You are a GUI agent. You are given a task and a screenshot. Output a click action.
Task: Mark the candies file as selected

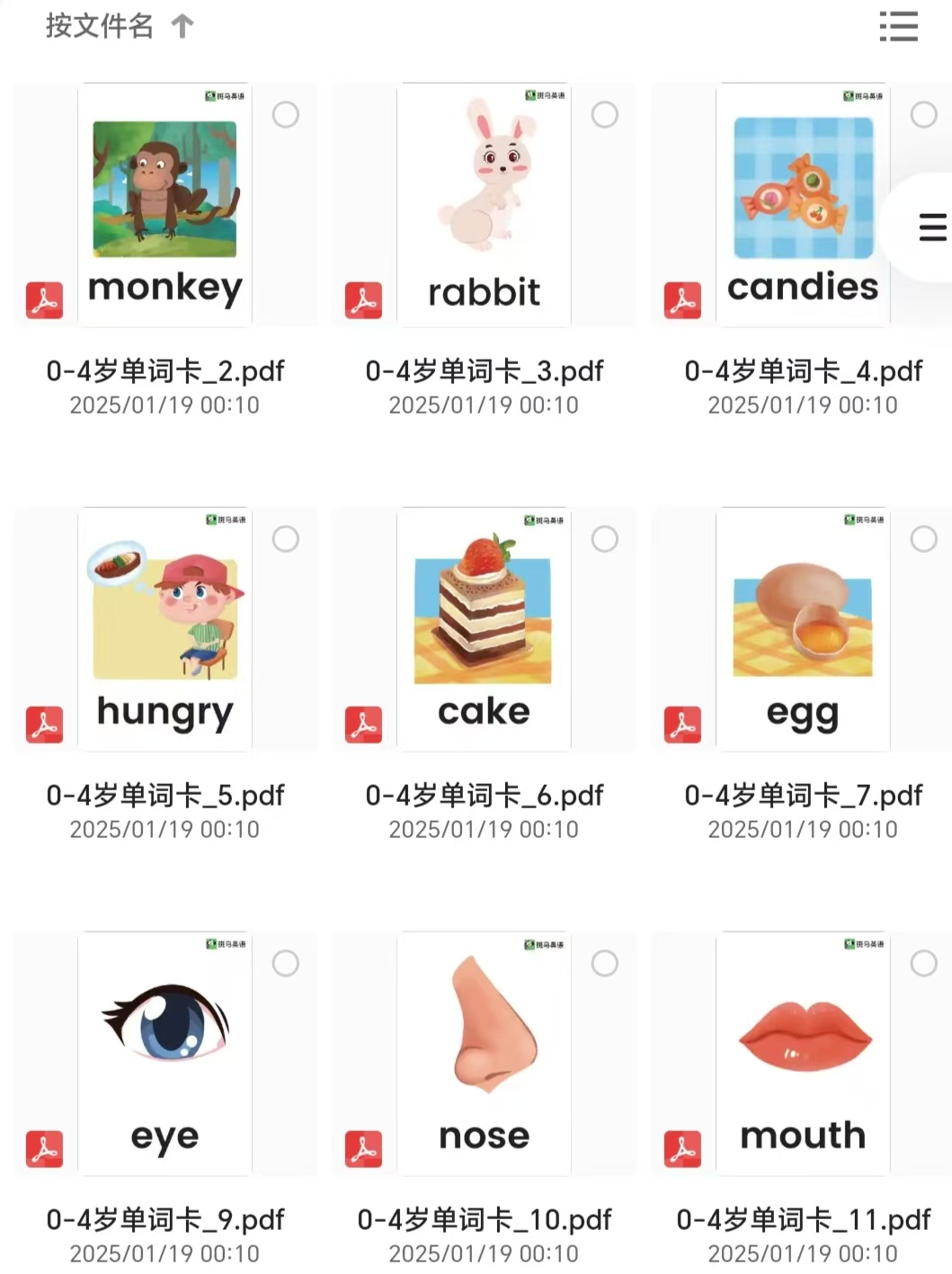point(923,114)
